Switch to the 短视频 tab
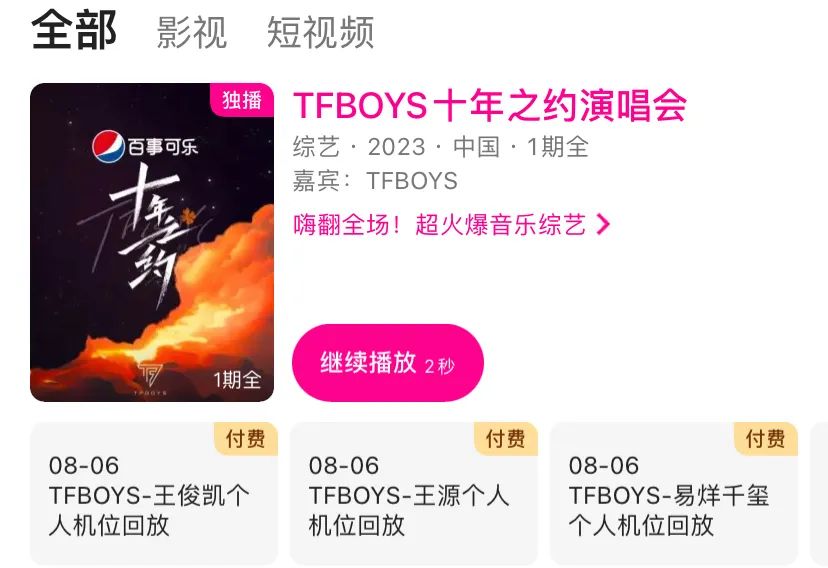The width and height of the screenshot is (828, 568). point(320,32)
